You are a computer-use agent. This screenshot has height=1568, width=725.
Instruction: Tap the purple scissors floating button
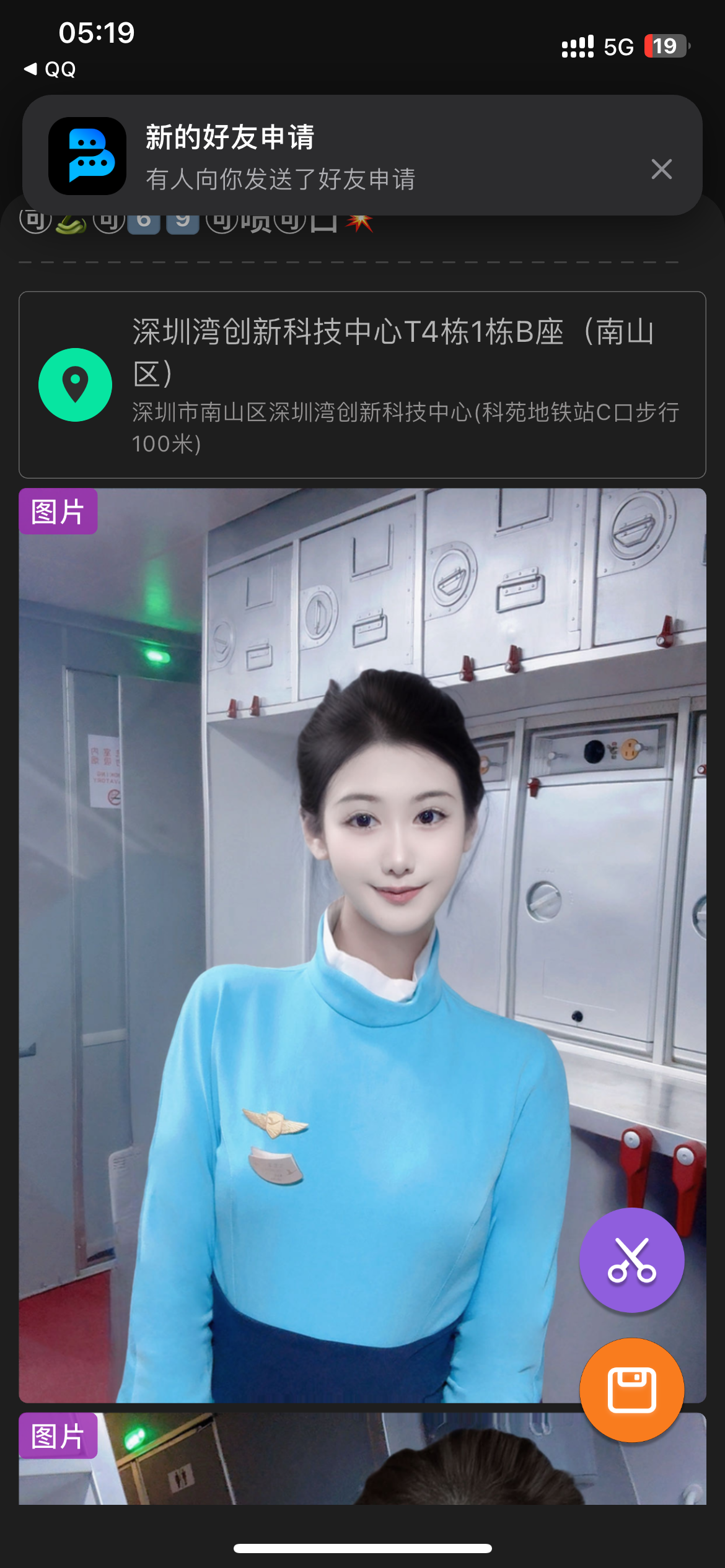click(631, 1260)
